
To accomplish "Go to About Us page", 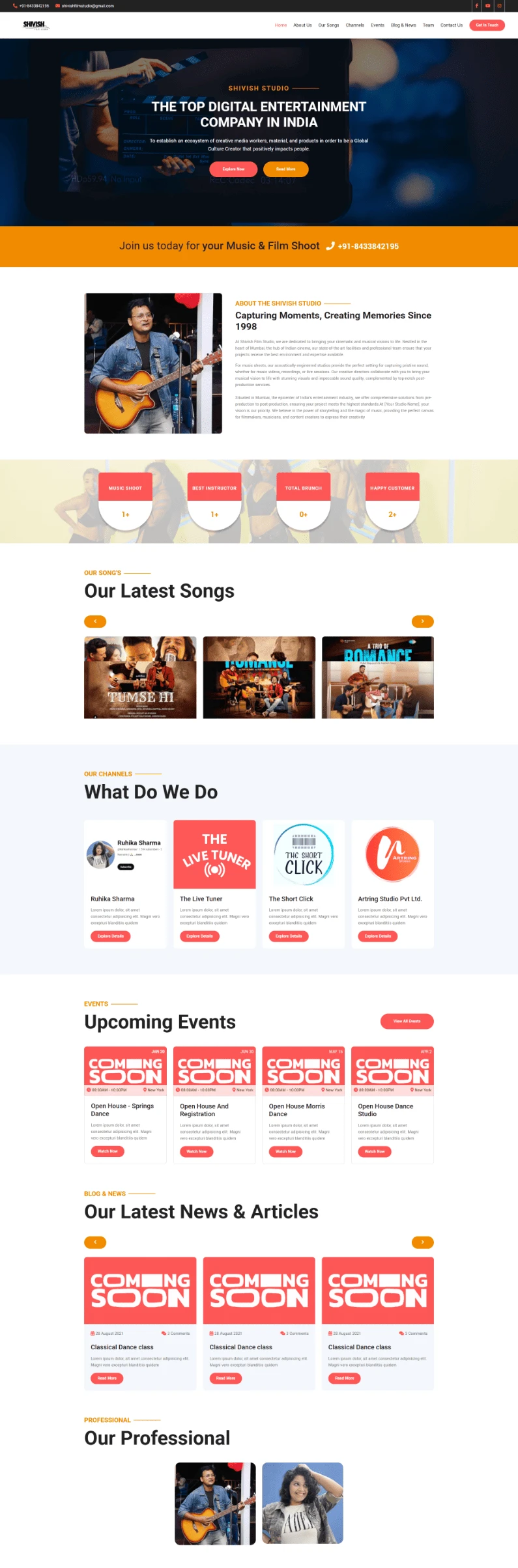I will point(302,25).
